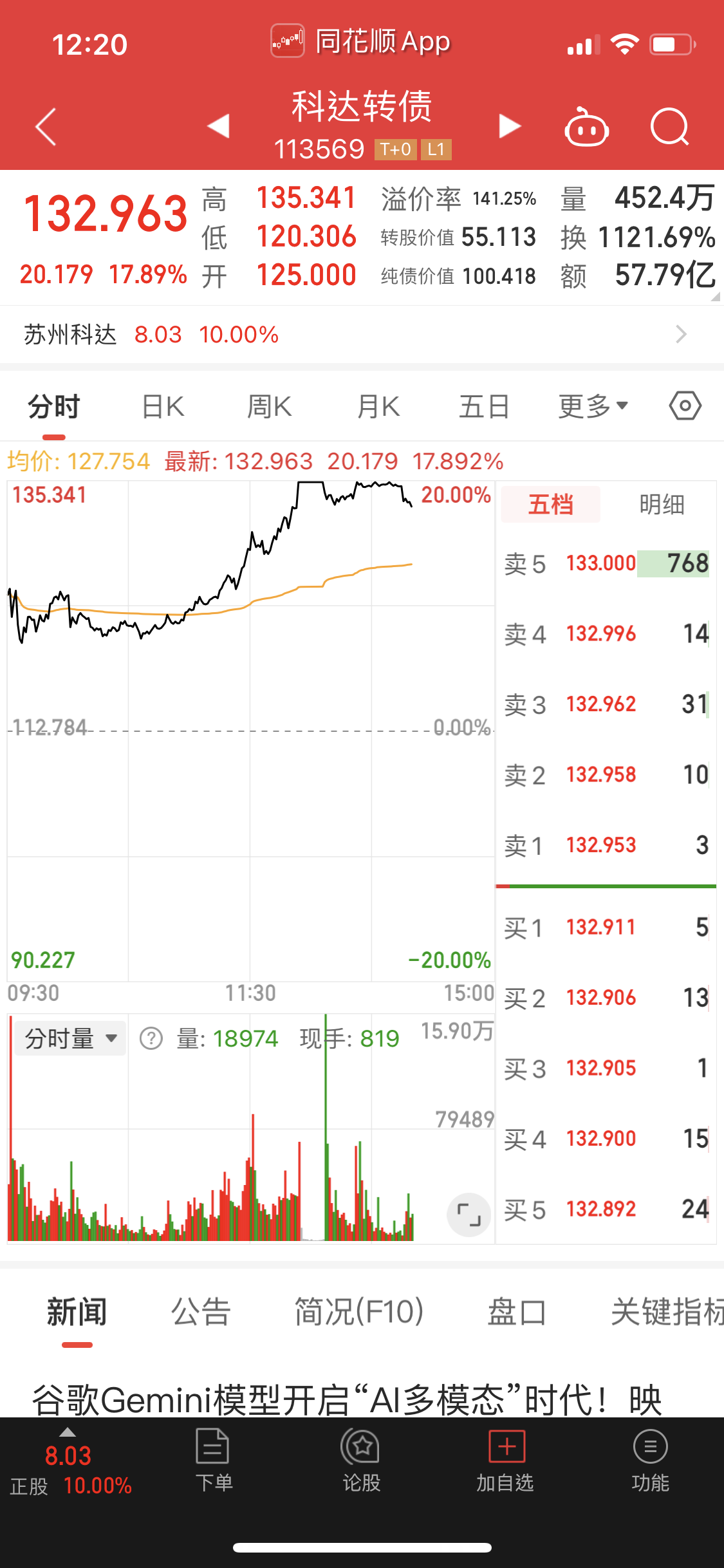Image resolution: width=724 pixels, height=1568 pixels.
Task: Switch to the 日K chart tab
Action: (x=163, y=407)
